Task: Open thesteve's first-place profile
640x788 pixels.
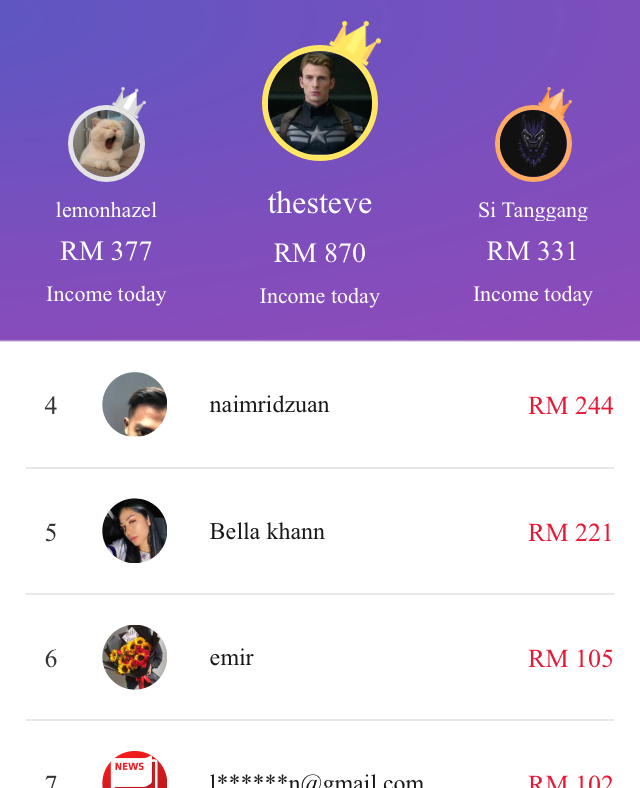Action: pyautogui.click(x=319, y=104)
